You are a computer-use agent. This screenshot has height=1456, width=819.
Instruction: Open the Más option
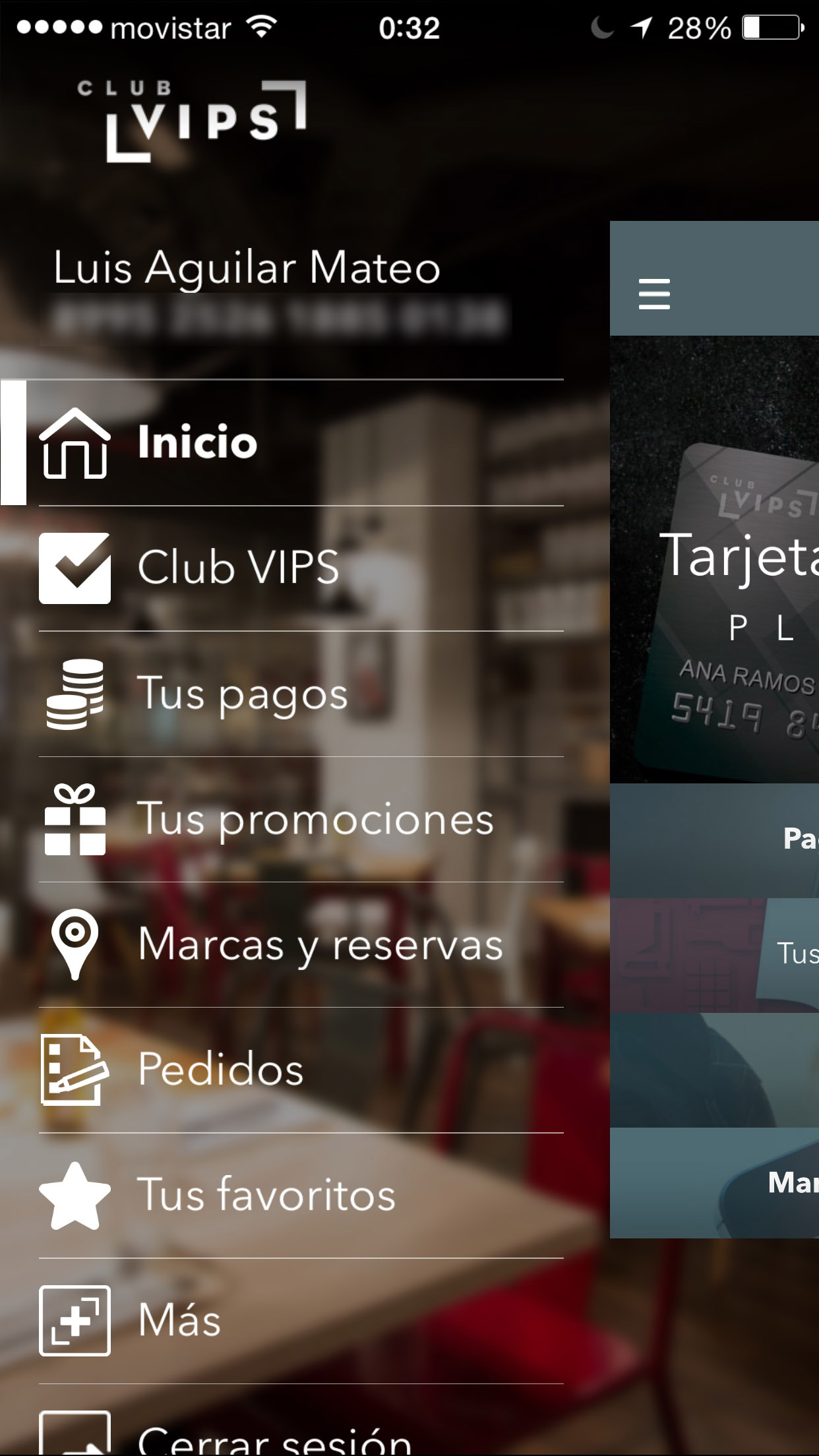point(179,1320)
